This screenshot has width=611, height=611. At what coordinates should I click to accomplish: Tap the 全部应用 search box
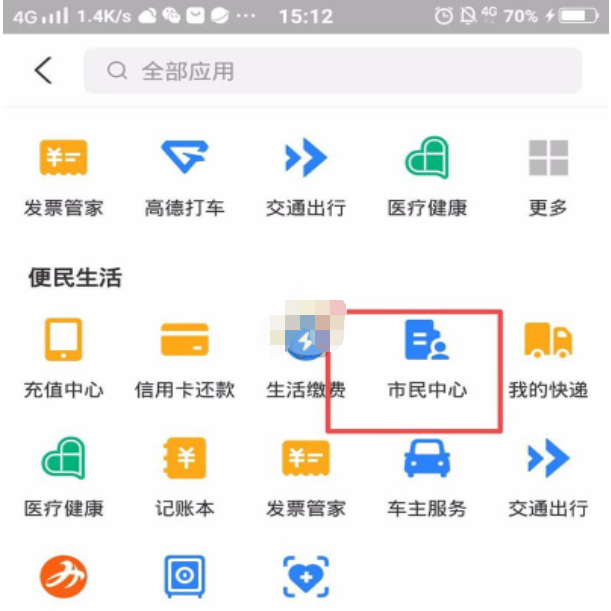click(332, 71)
